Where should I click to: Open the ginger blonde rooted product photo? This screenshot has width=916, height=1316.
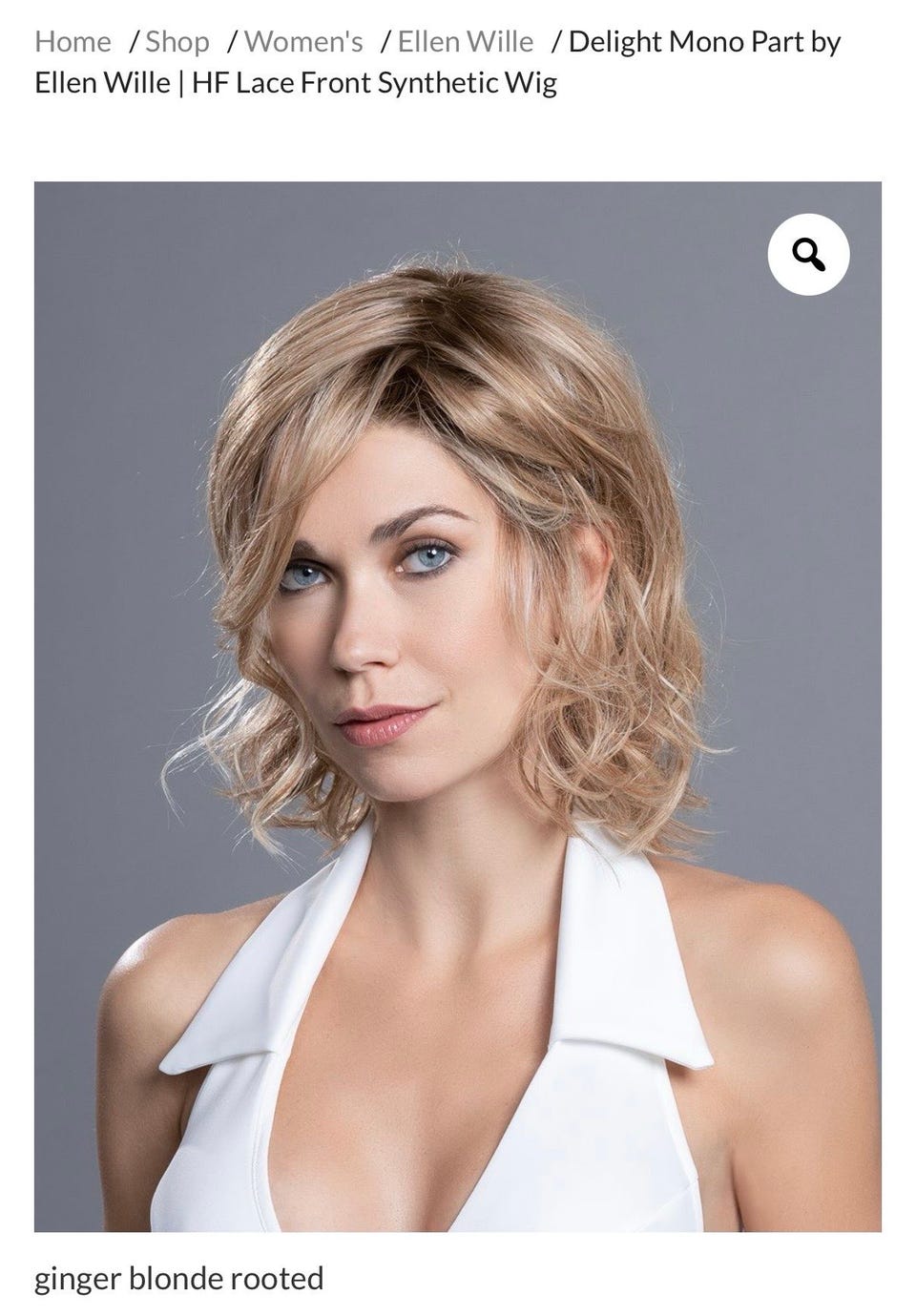pyautogui.click(x=457, y=706)
